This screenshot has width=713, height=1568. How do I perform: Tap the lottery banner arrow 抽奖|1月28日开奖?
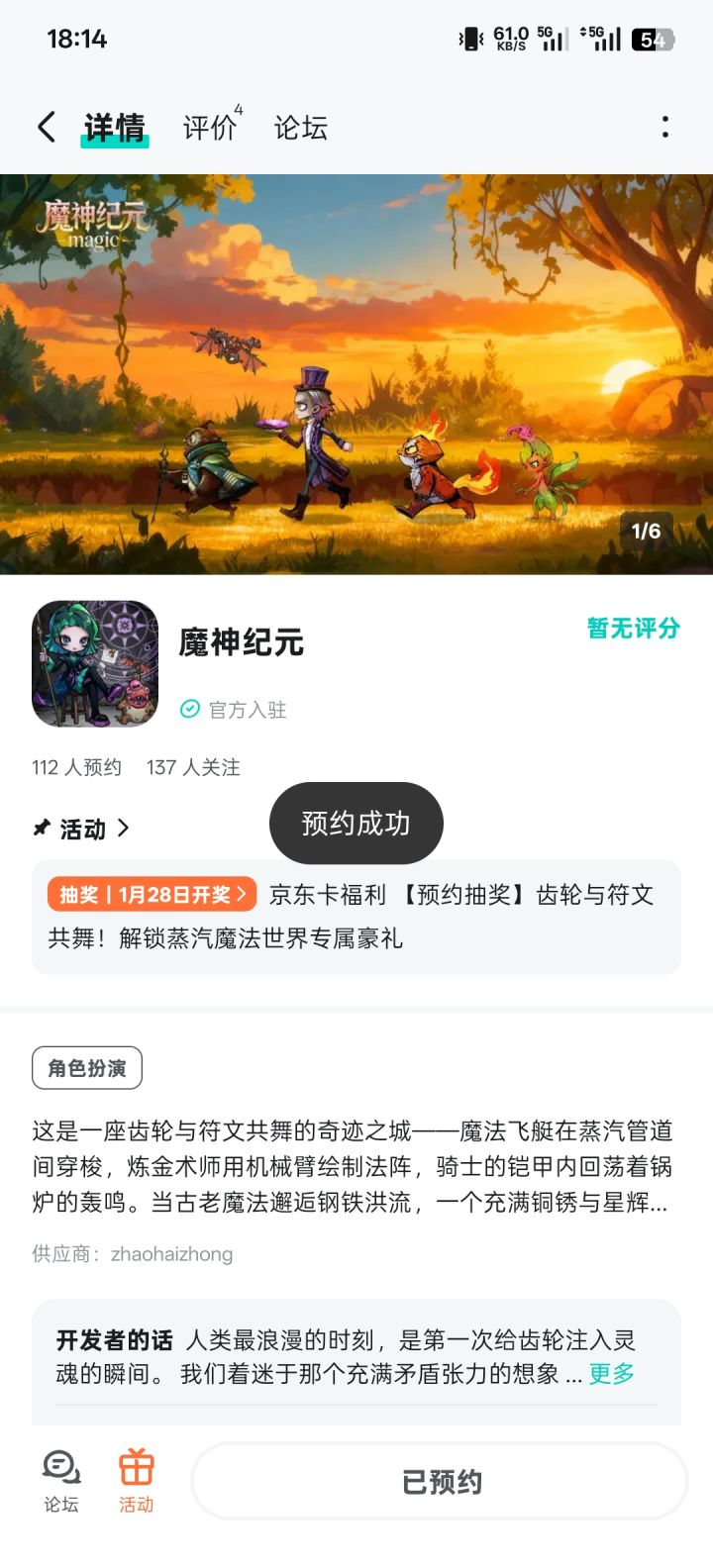149,893
